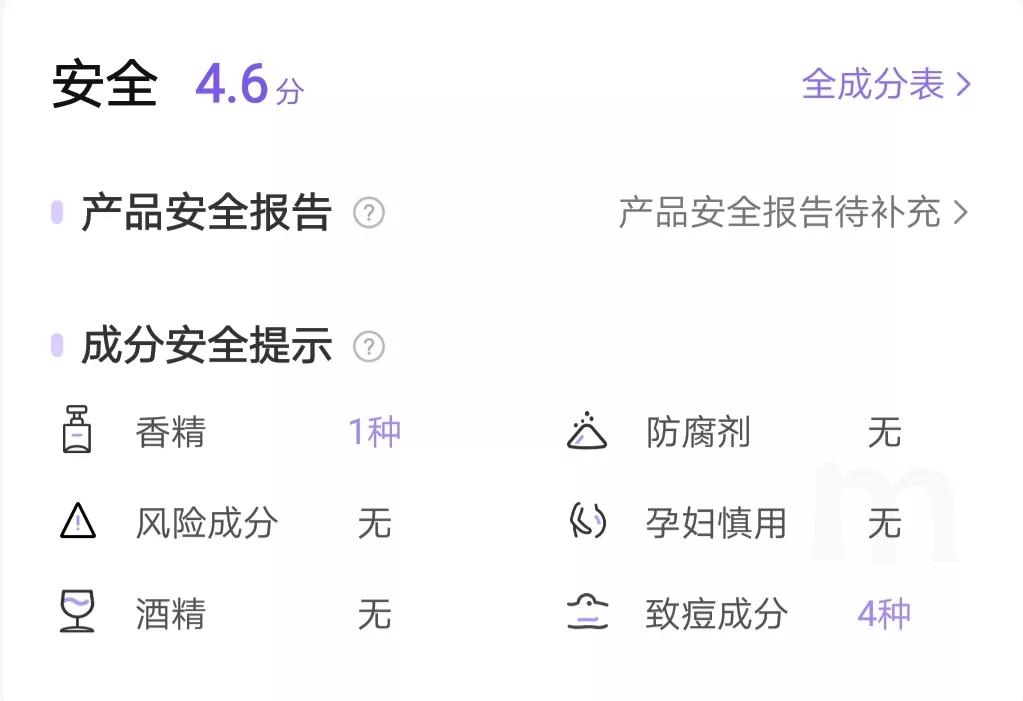View the 4种 acne-causing ingredients

[x=883, y=613]
